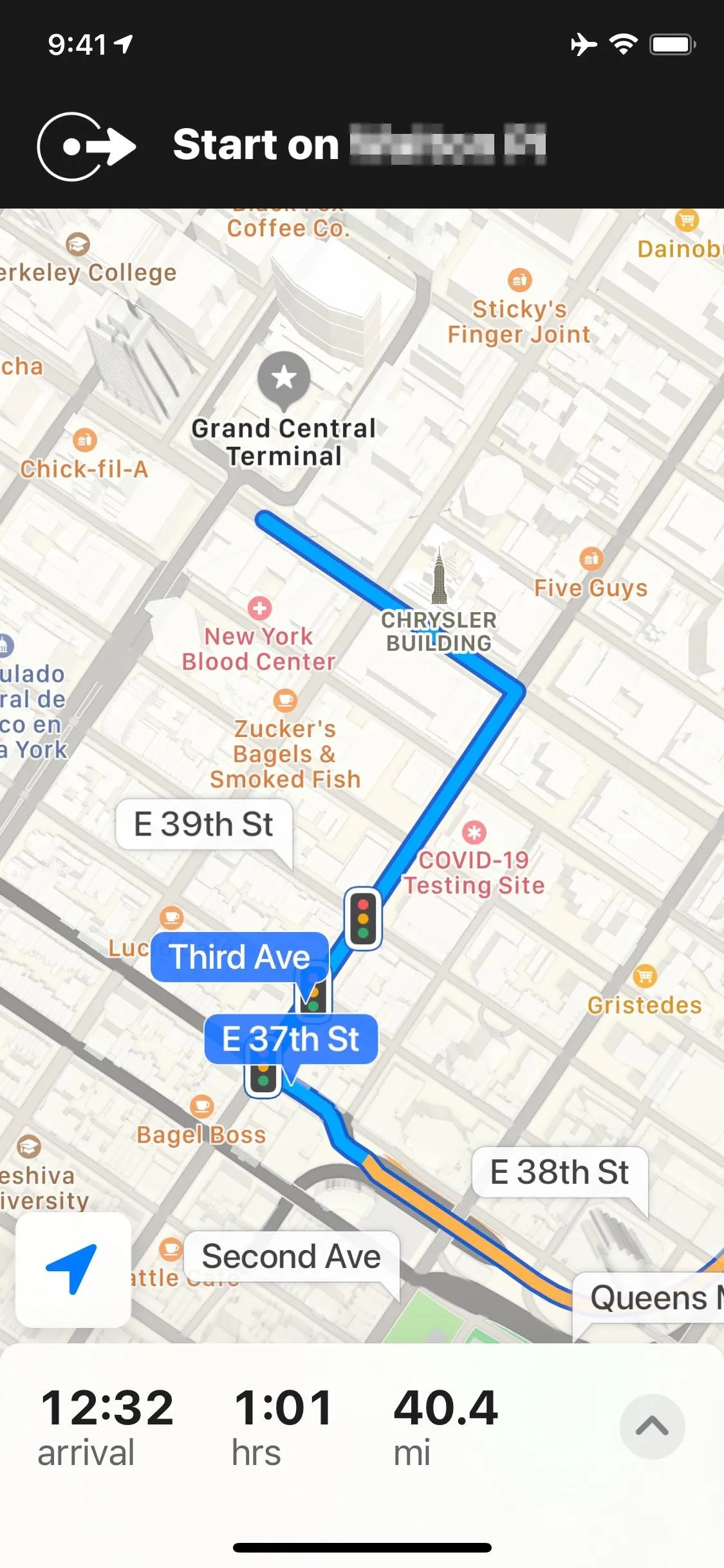Open Sticky's Finger Joint marker
724x1568 pixels.
point(520,280)
